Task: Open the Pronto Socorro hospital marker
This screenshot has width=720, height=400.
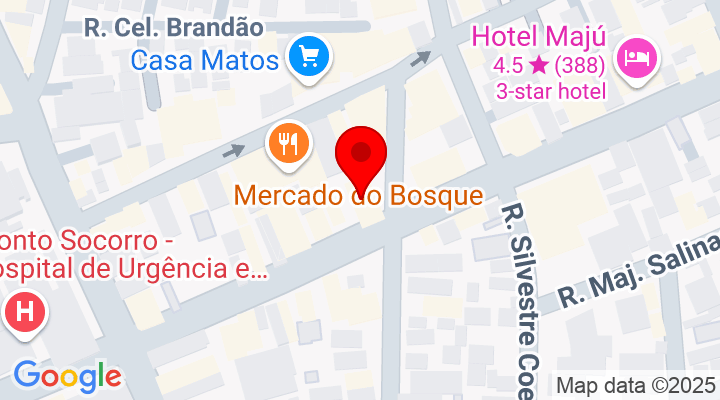Action: point(25,313)
